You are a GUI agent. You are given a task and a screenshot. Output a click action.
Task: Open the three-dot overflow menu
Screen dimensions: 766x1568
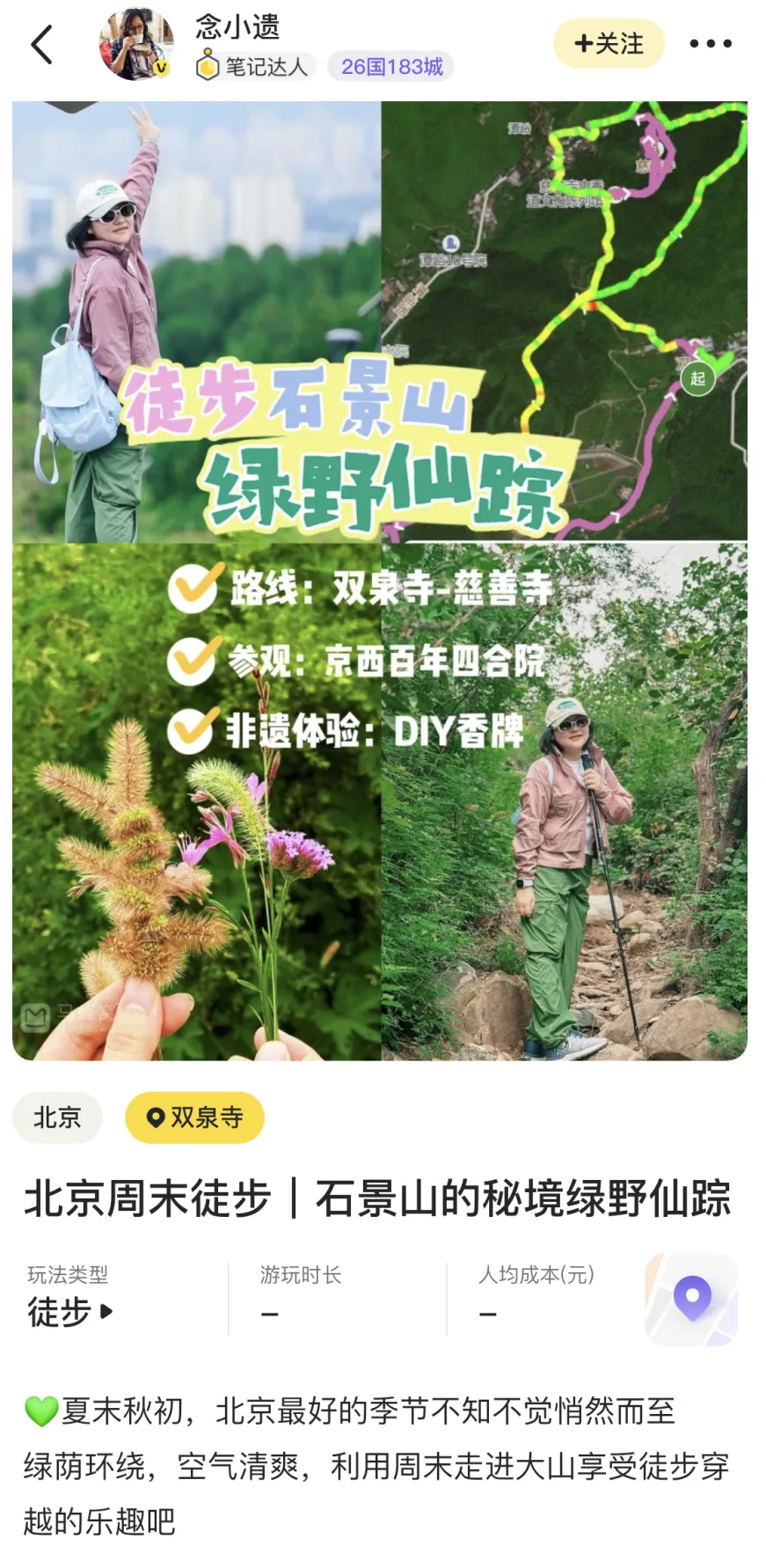tap(710, 43)
